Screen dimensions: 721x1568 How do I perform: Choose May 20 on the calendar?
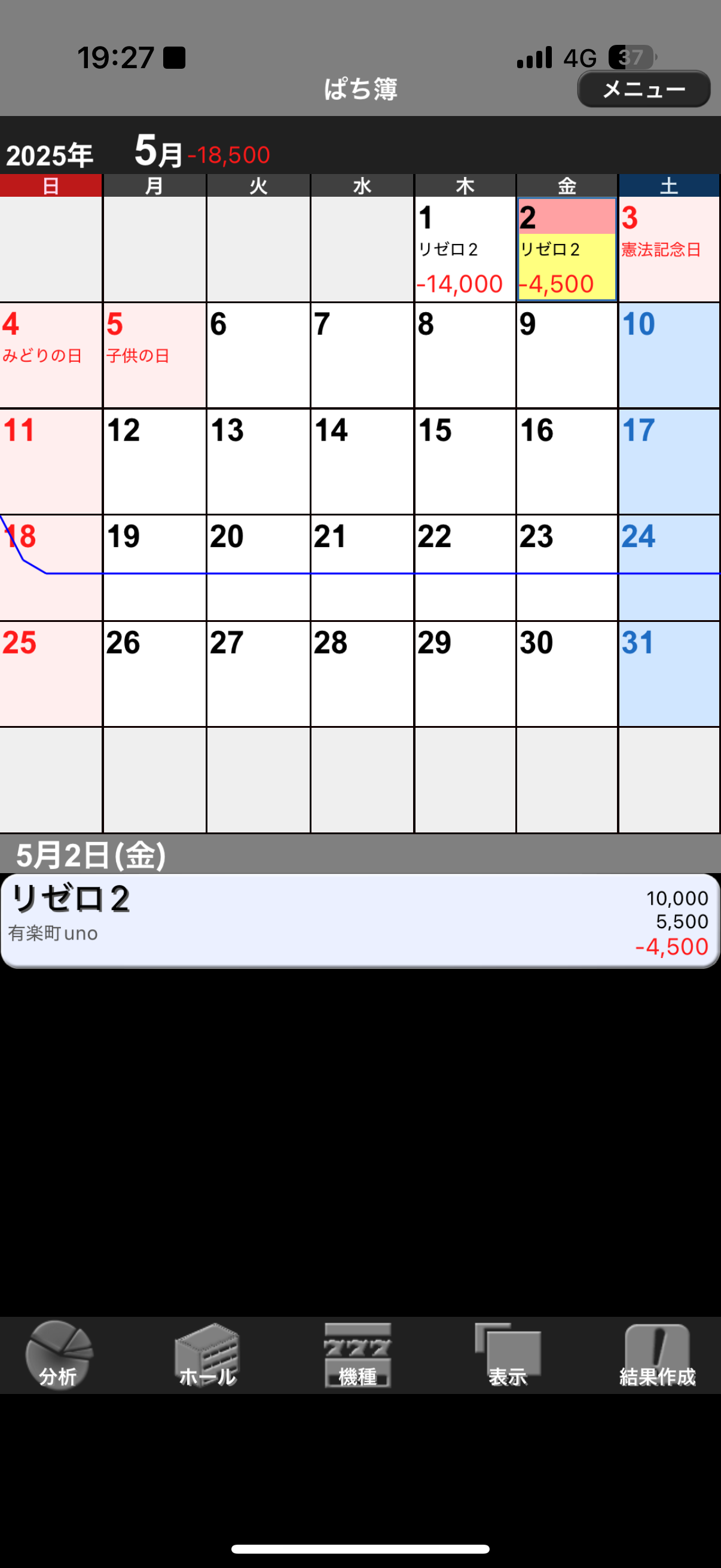point(258,568)
